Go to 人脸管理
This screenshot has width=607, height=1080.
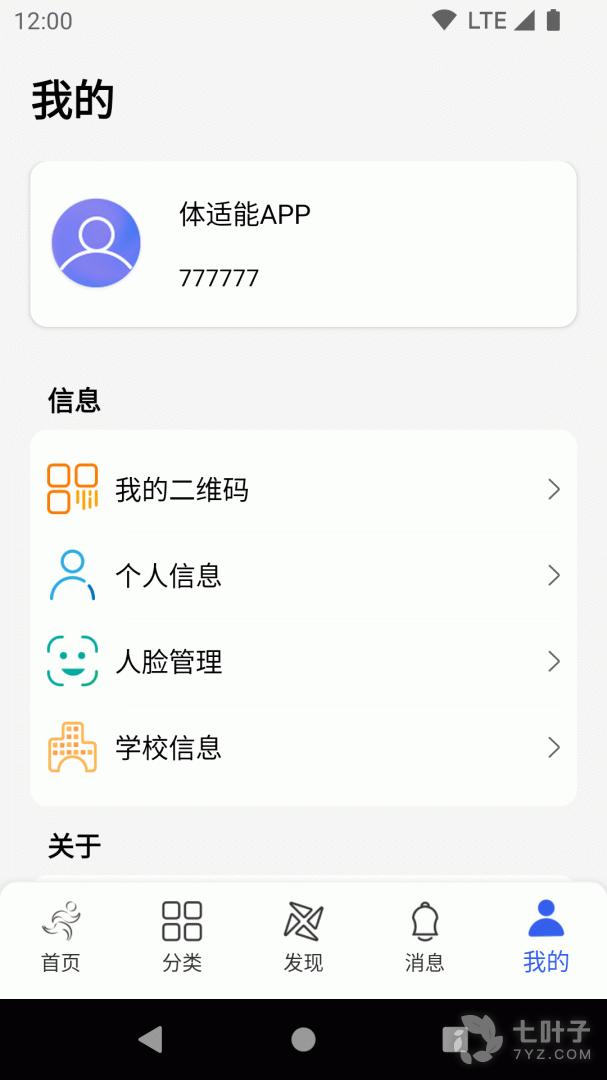303,662
